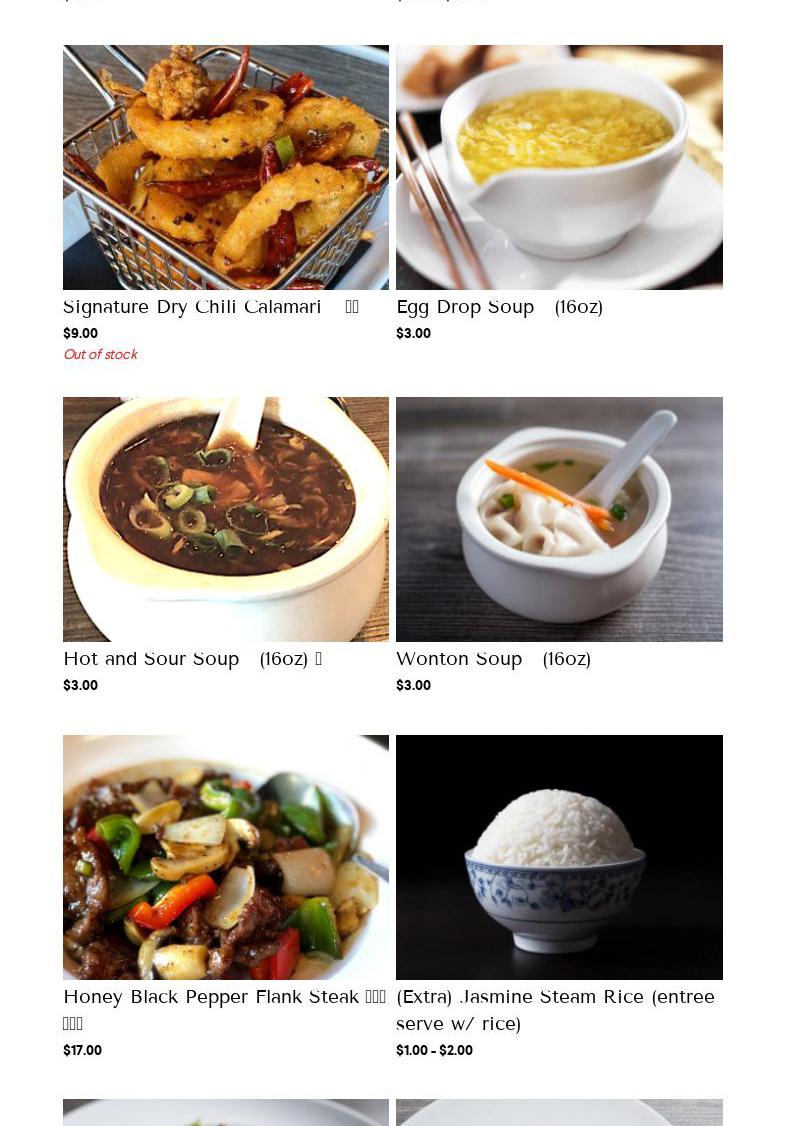Select the Hot and Sour Soup item

pos(226,520)
